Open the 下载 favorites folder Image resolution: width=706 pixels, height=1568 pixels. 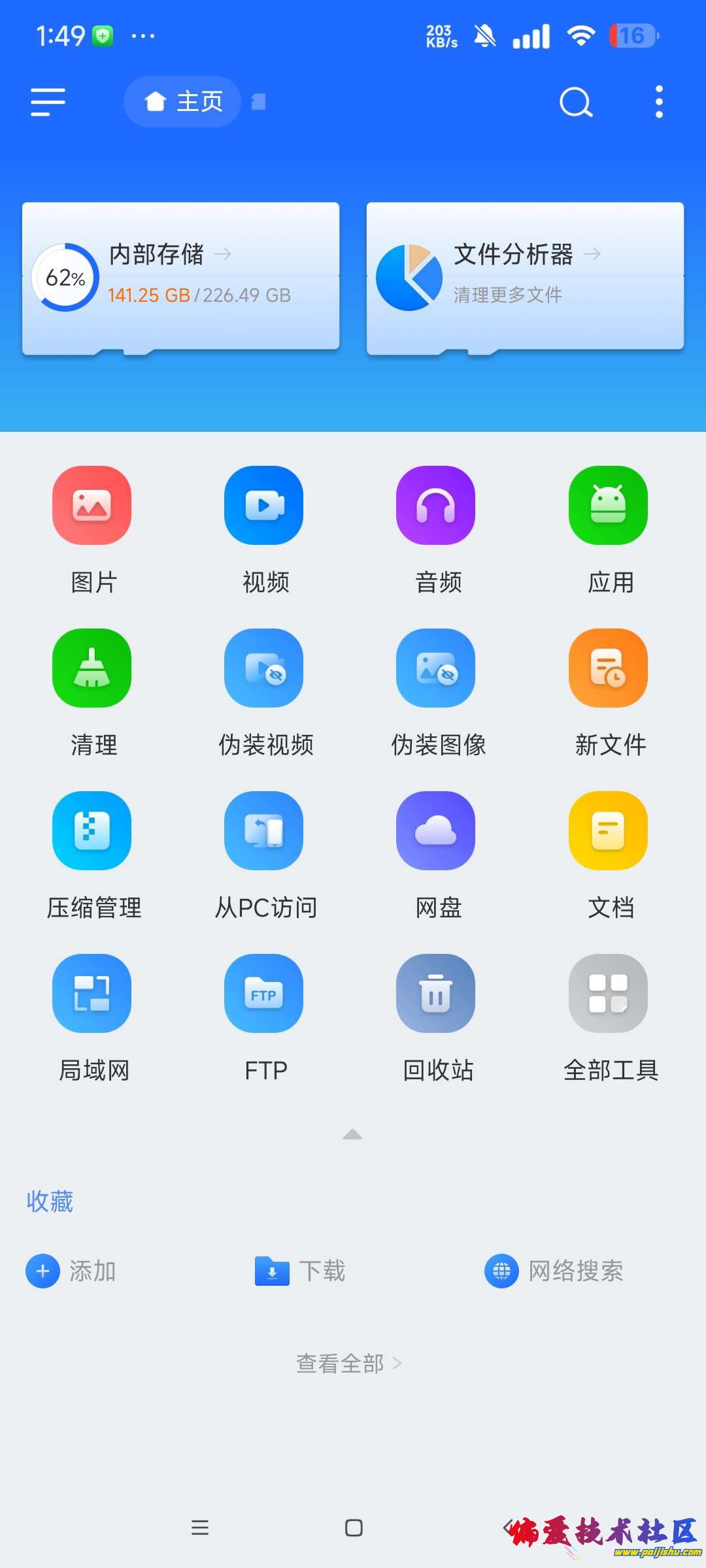pos(301,1271)
